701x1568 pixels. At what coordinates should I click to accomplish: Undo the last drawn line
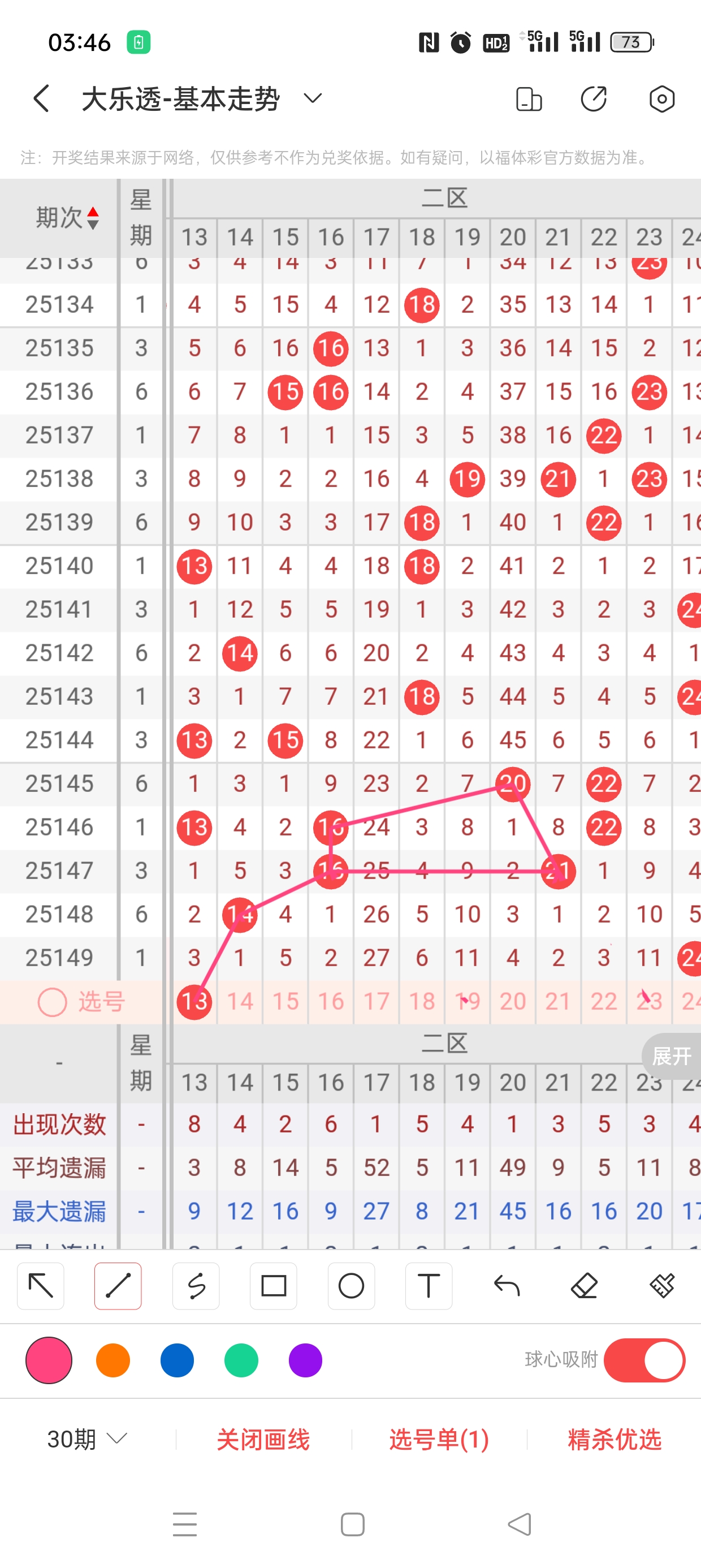click(x=507, y=1286)
